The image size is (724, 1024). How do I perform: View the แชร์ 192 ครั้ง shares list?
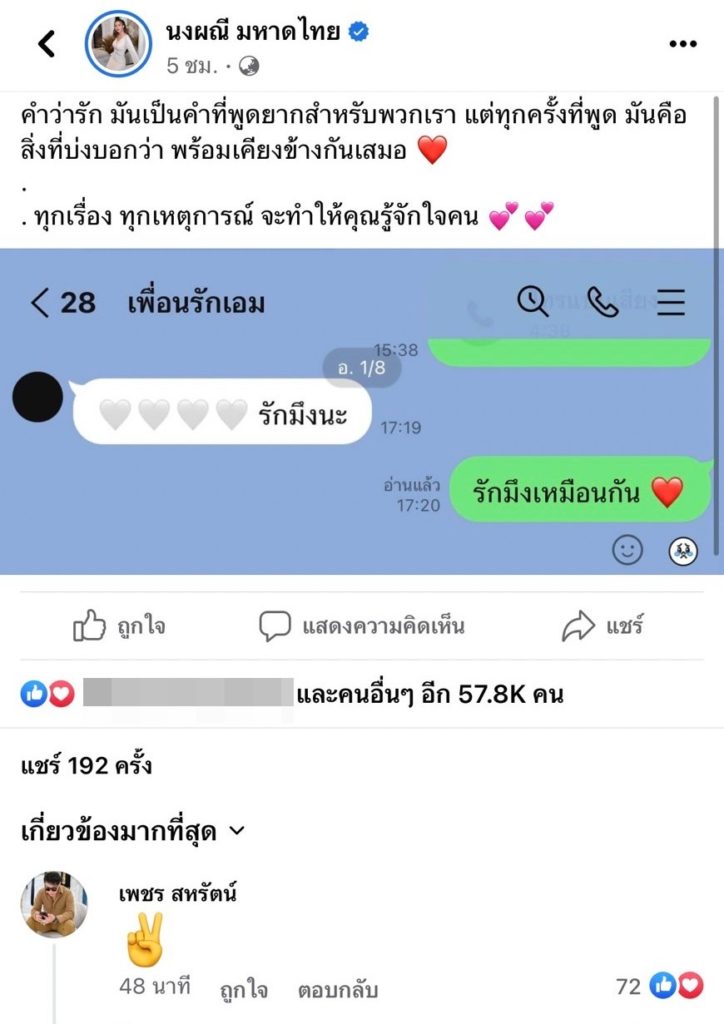pyautogui.click(x=85, y=767)
